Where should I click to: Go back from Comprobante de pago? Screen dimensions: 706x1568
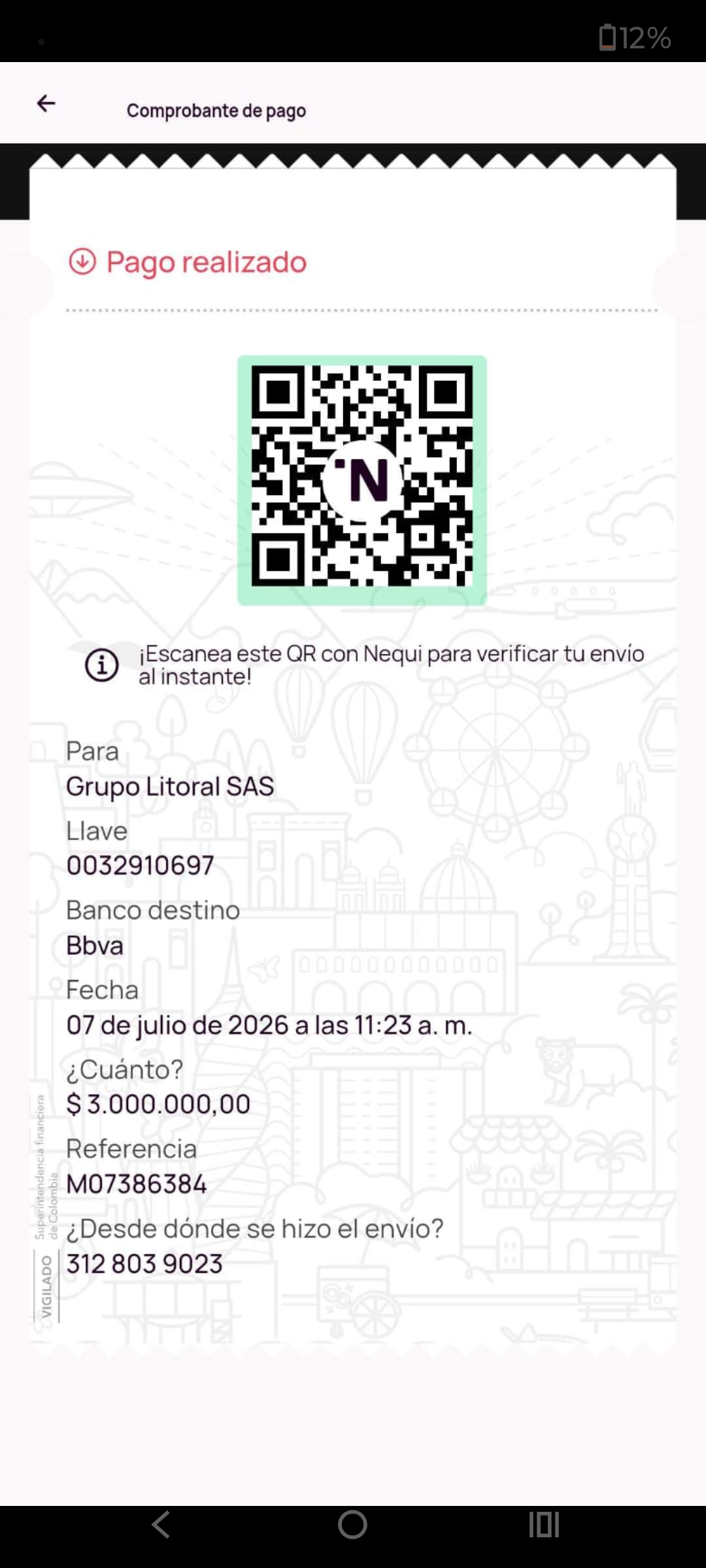tap(46, 103)
